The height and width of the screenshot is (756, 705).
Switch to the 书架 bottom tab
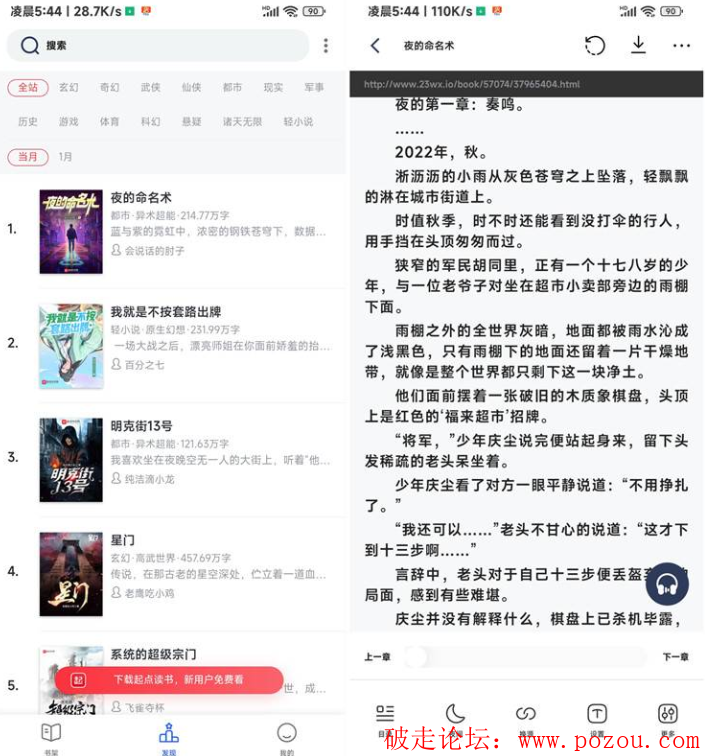50,737
